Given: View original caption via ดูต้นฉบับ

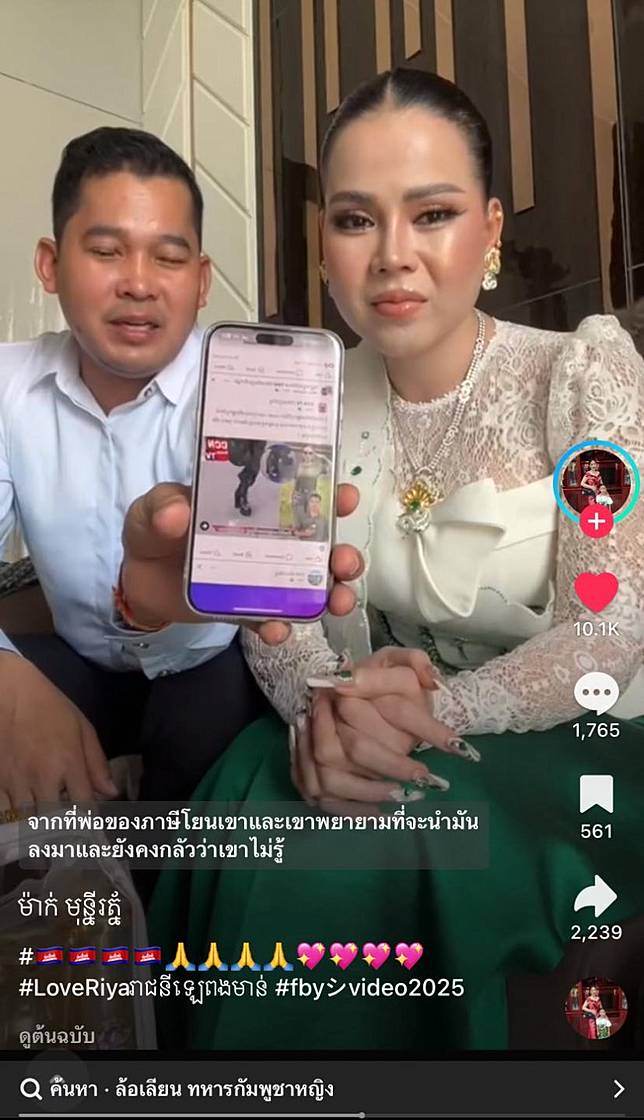Looking at the screenshot, I should (x=57, y=1035).
